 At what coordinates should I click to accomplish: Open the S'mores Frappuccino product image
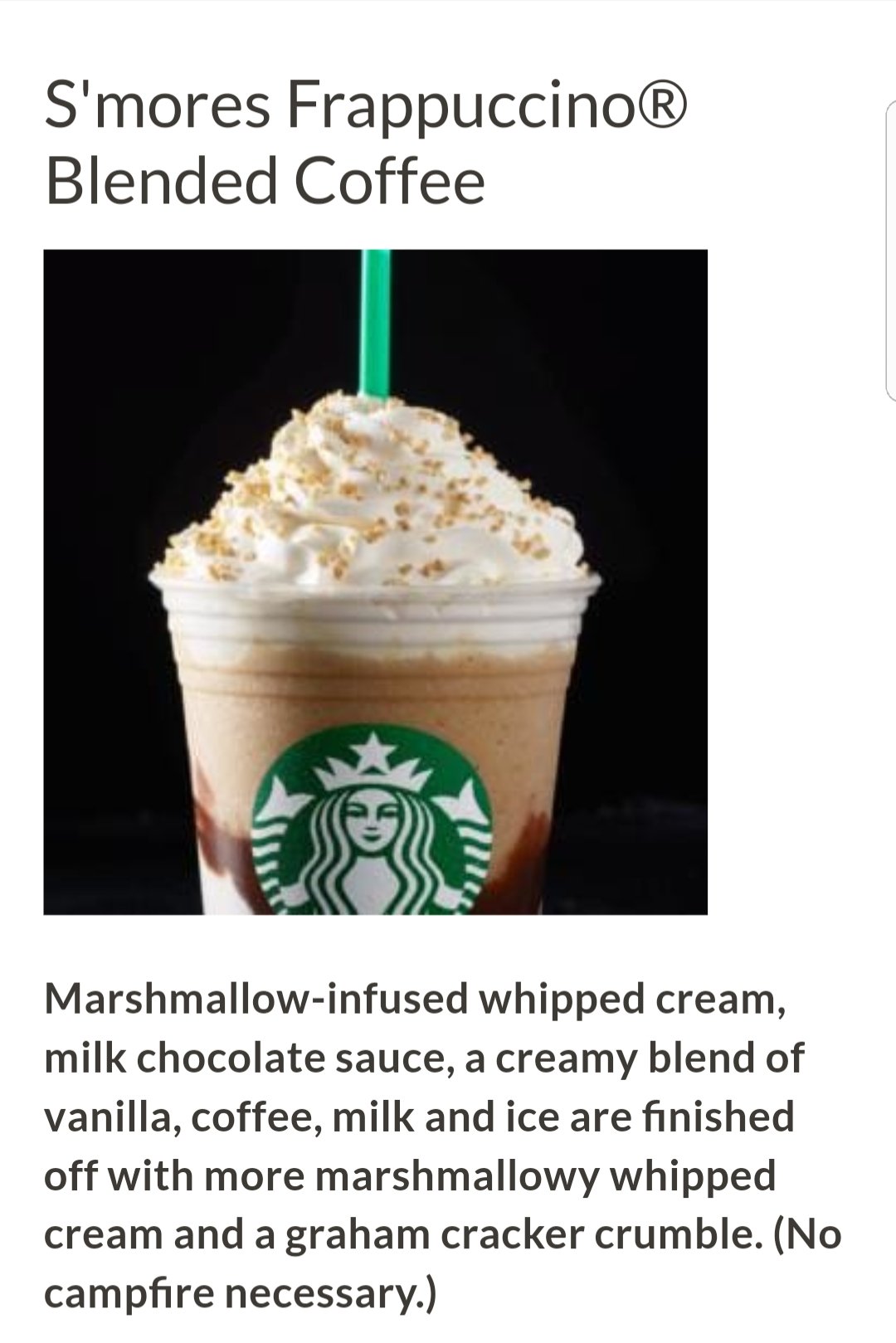point(375,581)
